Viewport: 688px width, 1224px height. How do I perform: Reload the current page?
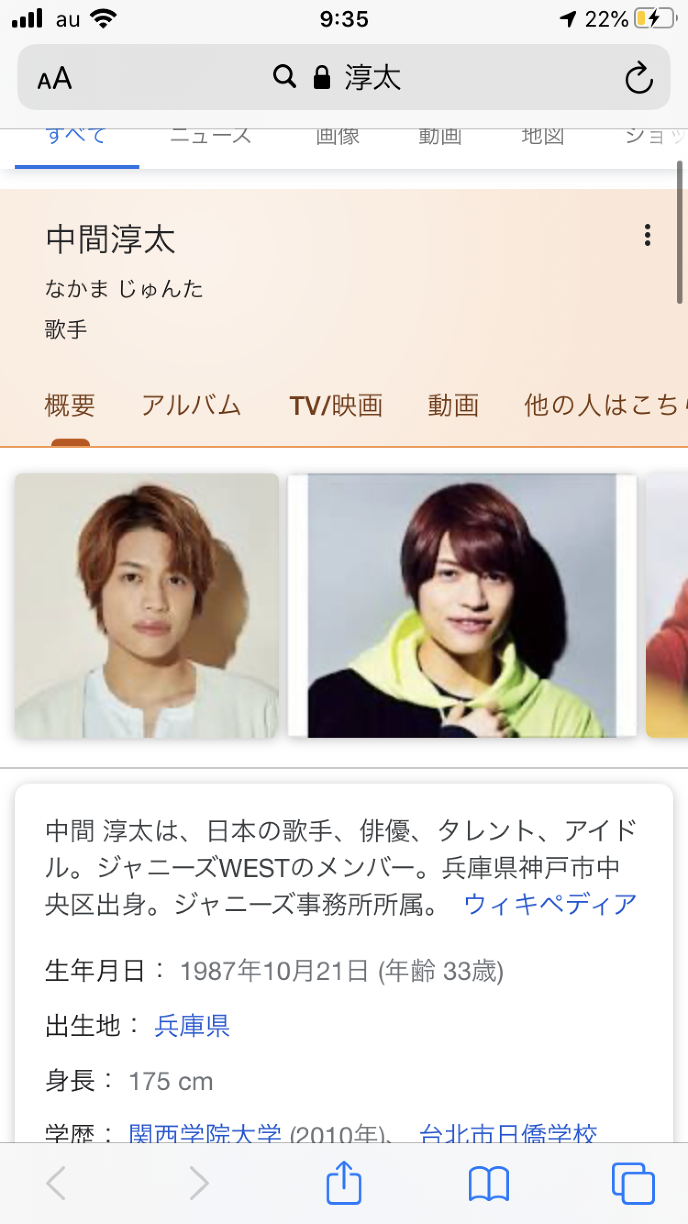[638, 78]
